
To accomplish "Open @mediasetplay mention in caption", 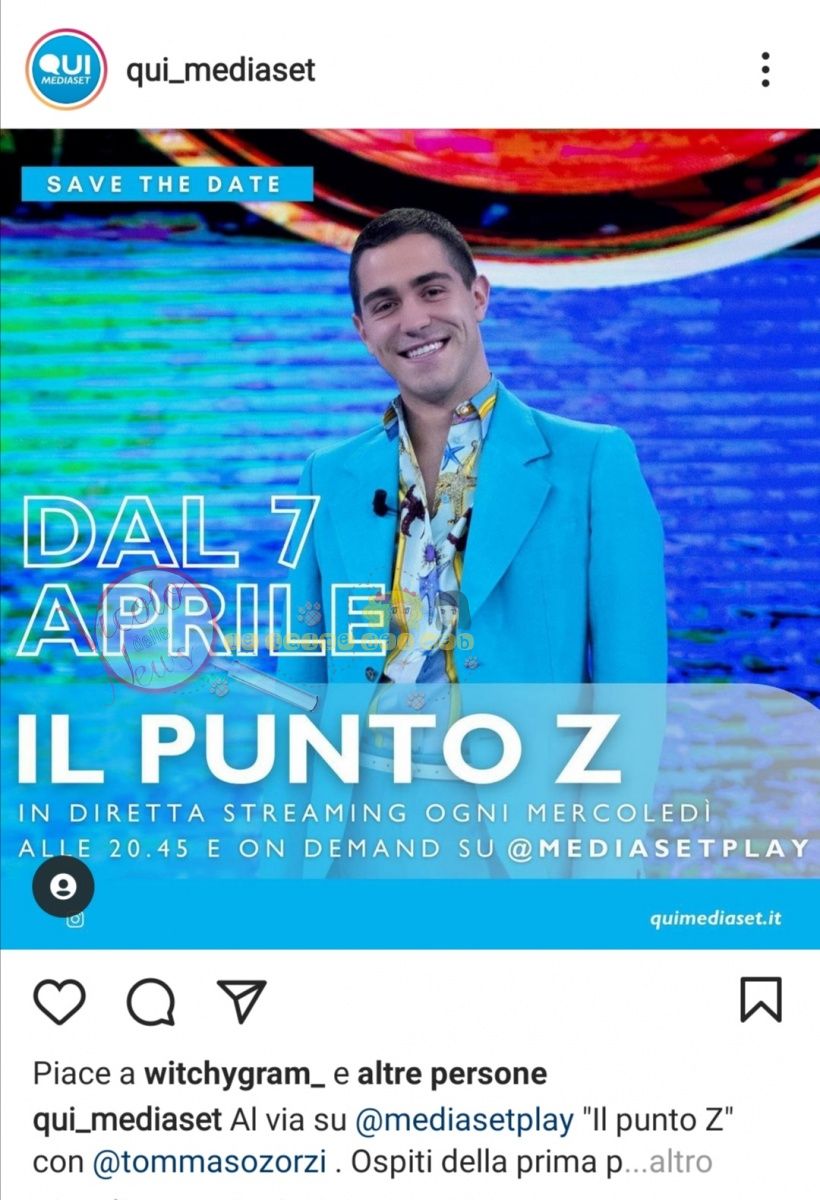I will pyautogui.click(x=464, y=1119).
